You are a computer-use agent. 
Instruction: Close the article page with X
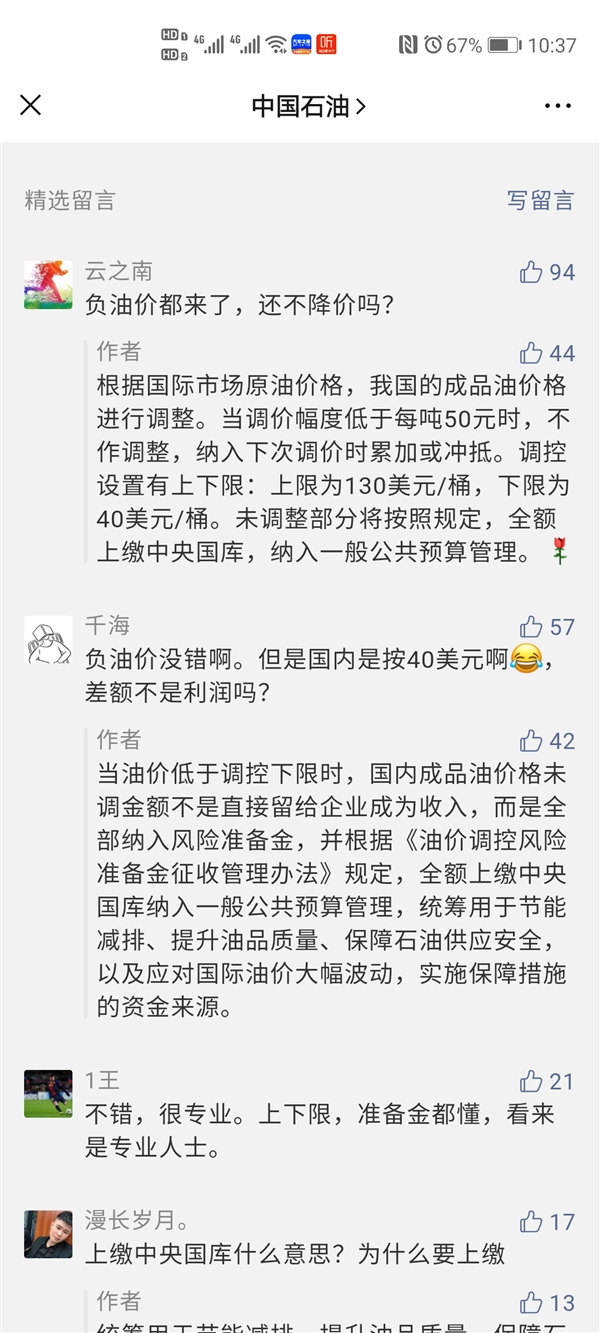(x=31, y=105)
